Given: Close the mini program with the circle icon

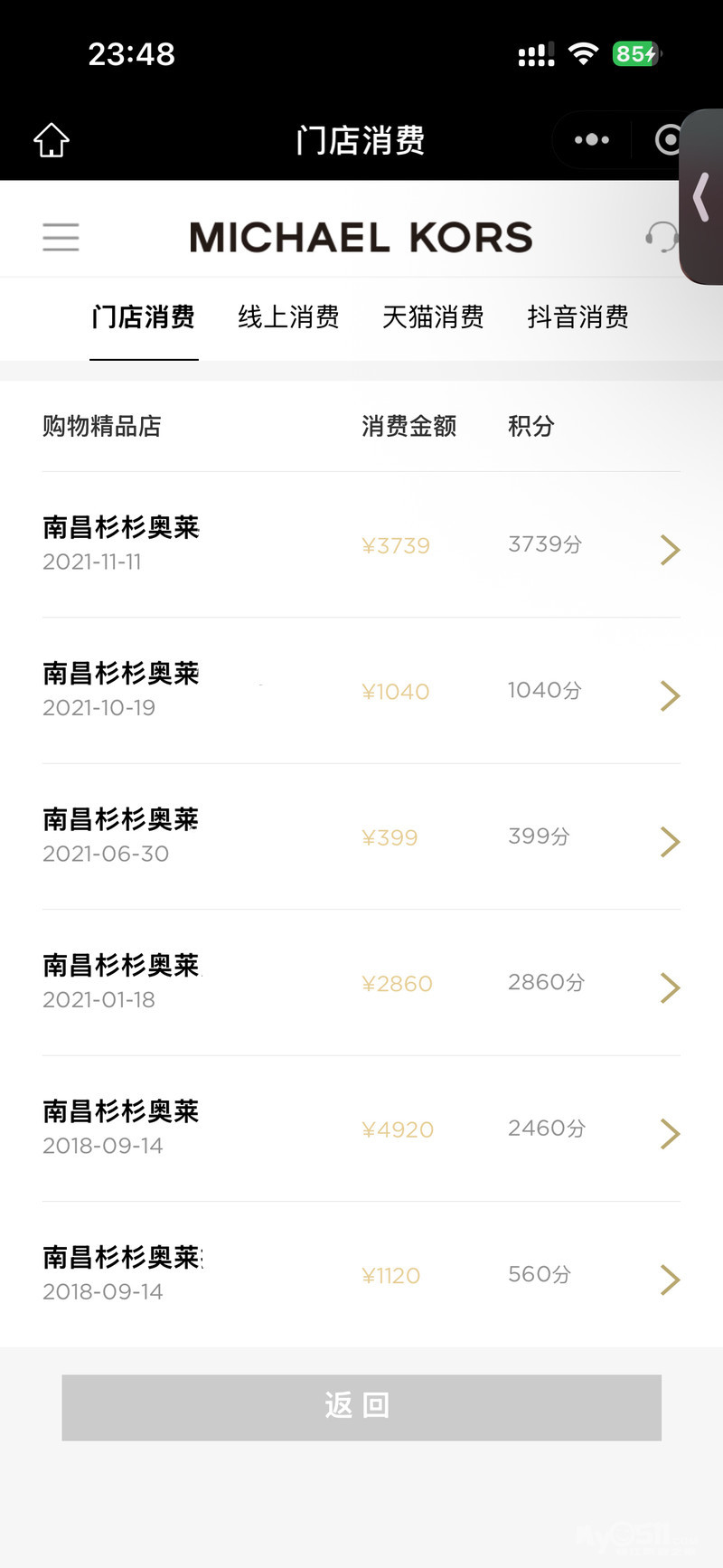Looking at the screenshot, I should [x=669, y=140].
